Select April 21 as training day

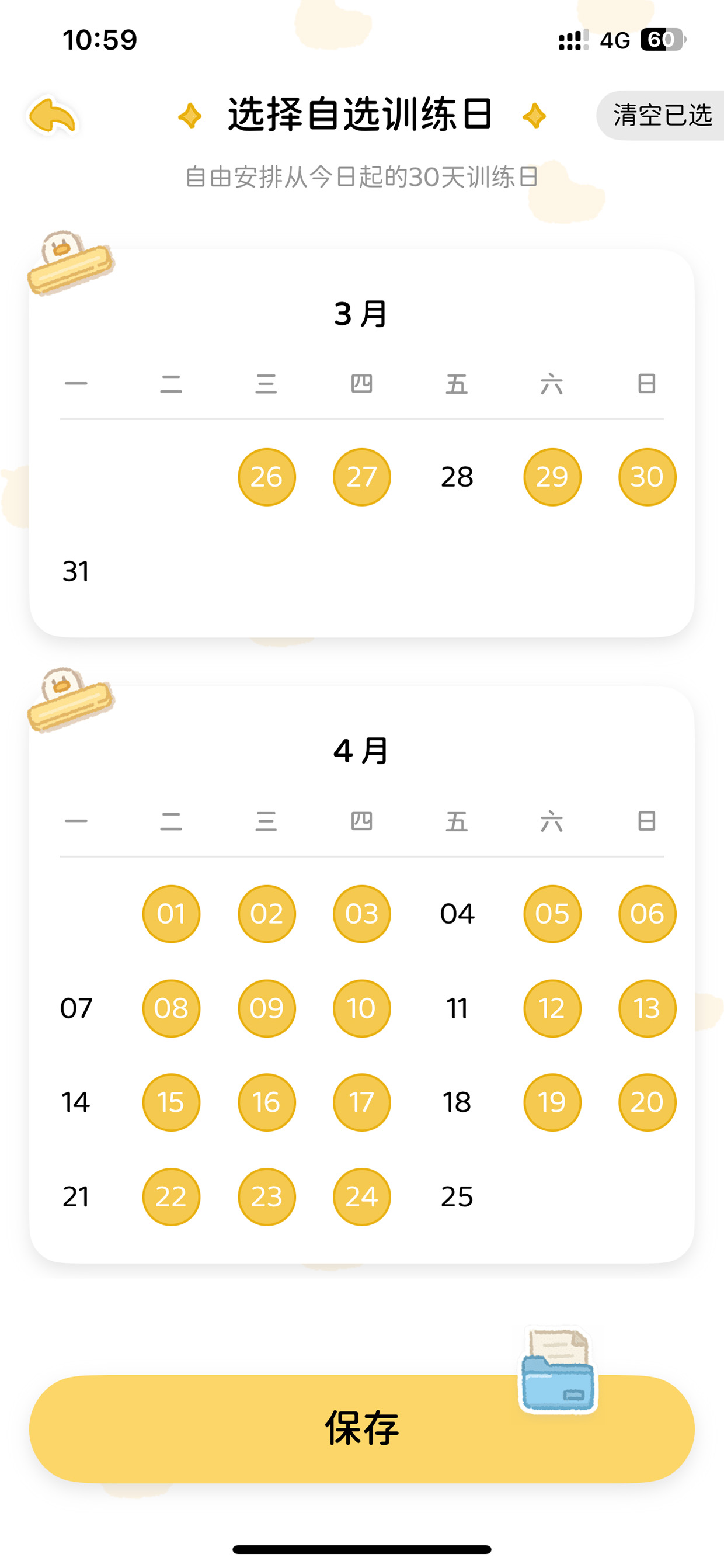pos(76,1196)
